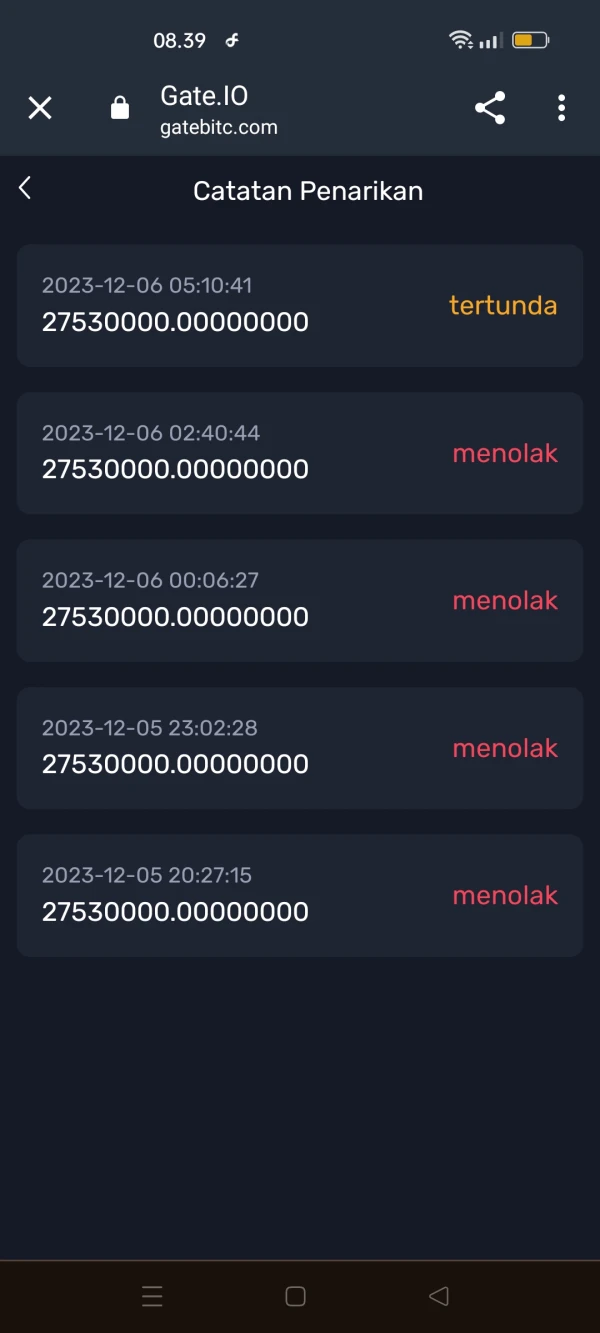
Task: Open the rejected withdrawal from 02:40:44
Action: (300, 453)
